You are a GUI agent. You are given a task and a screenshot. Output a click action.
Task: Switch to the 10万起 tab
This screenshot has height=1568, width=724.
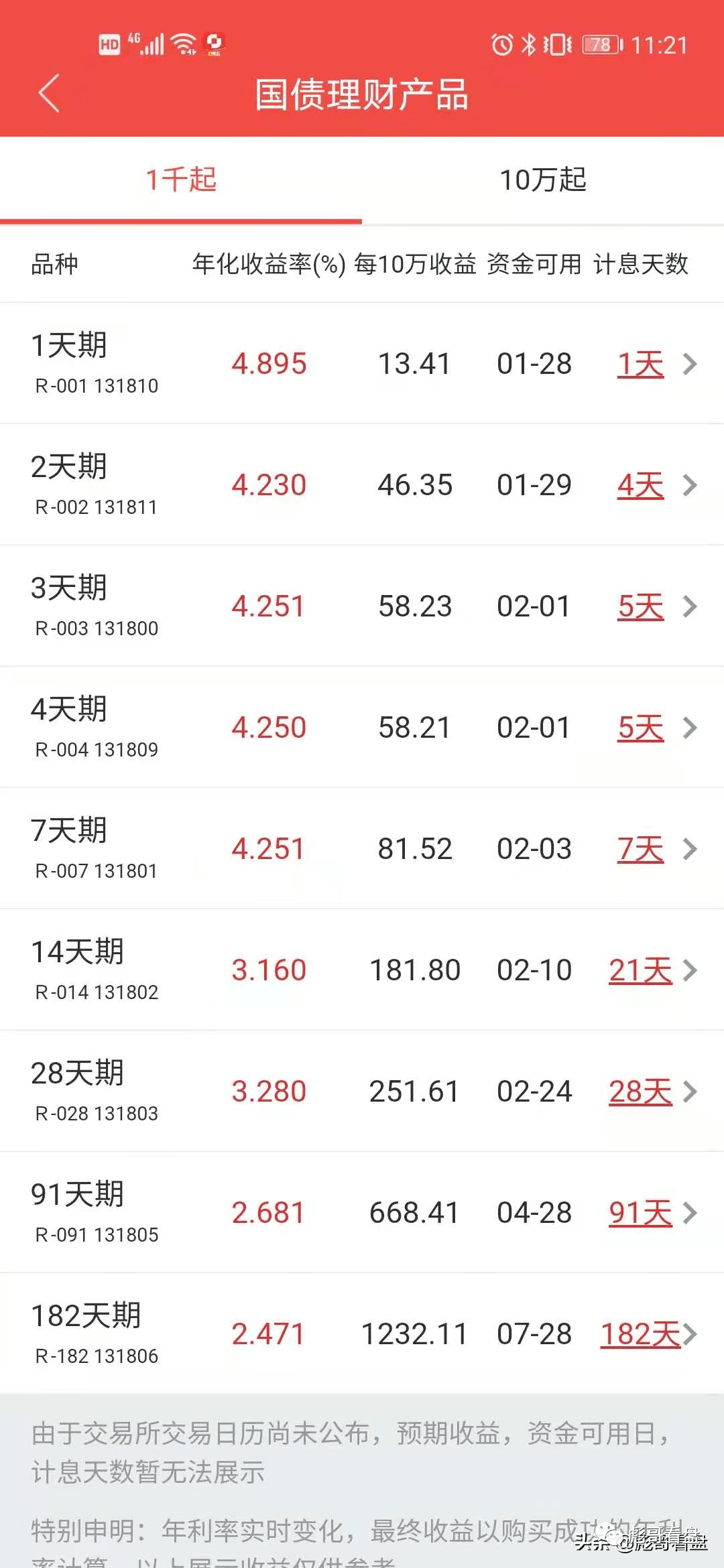(x=542, y=180)
